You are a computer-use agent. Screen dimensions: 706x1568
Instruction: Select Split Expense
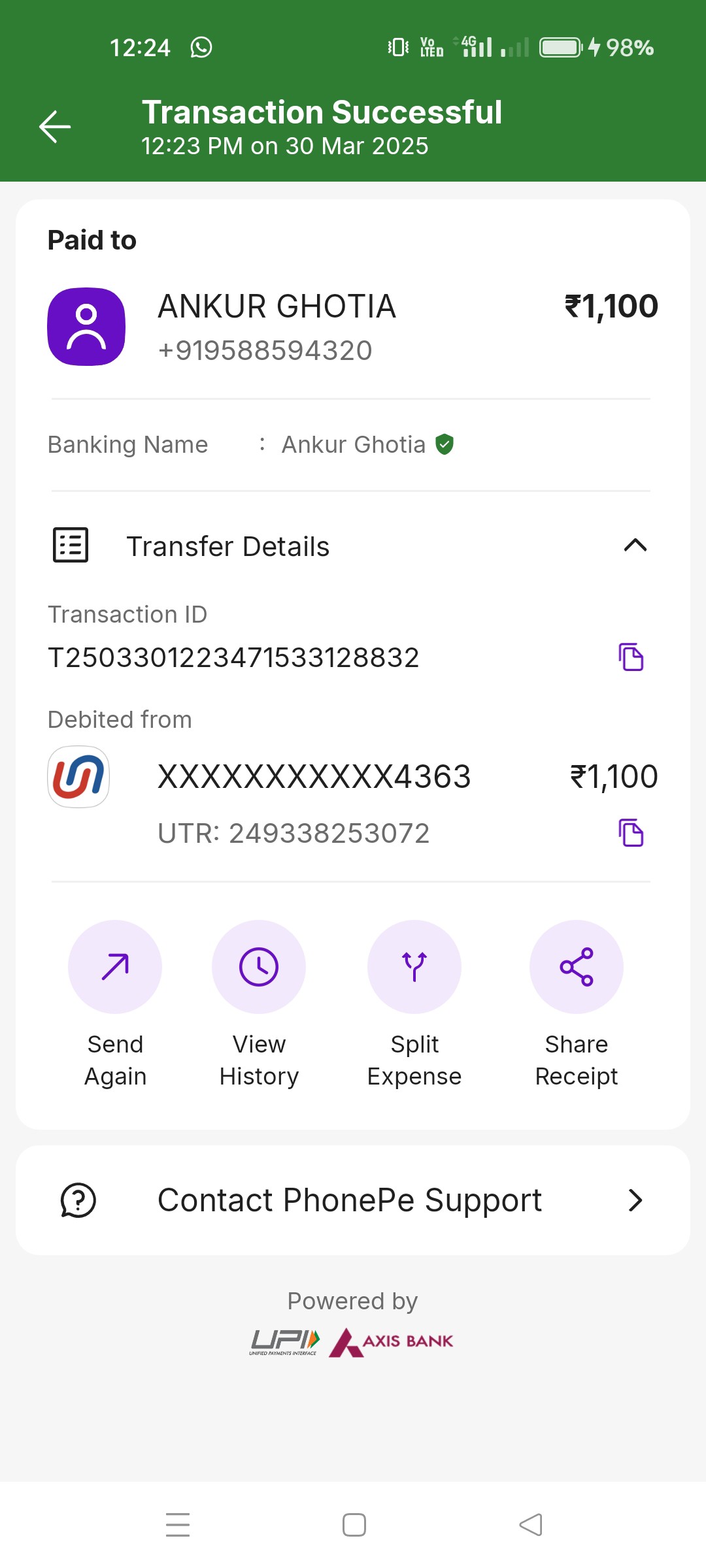tap(414, 1004)
